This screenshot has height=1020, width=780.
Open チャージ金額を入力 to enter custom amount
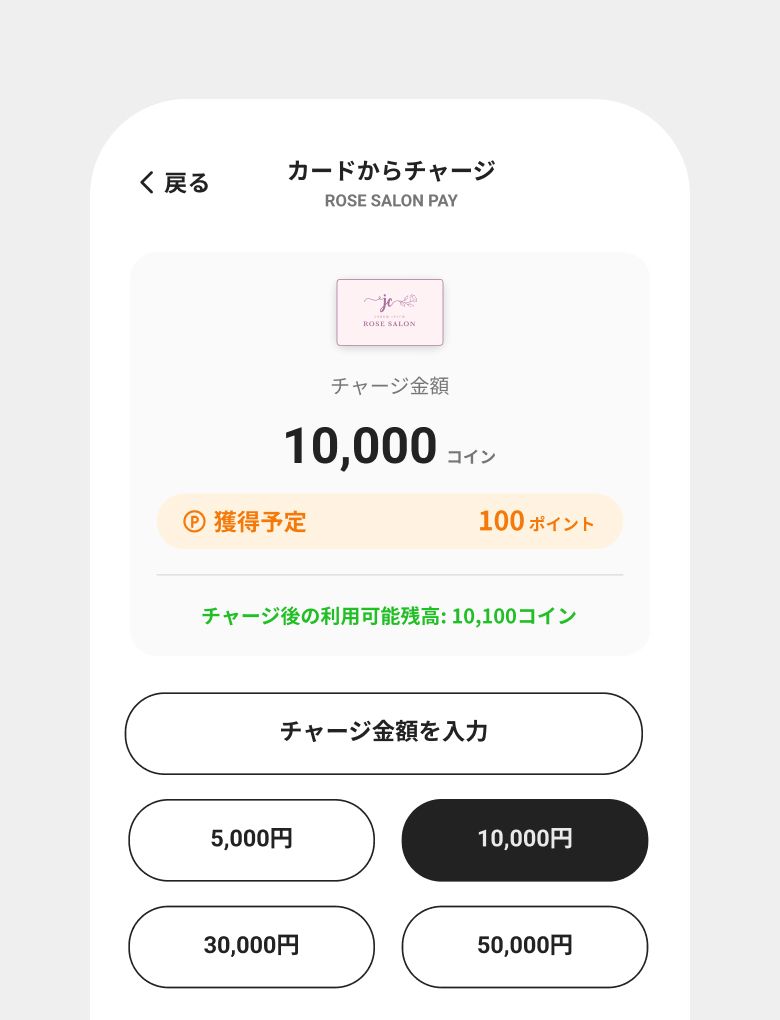384,733
